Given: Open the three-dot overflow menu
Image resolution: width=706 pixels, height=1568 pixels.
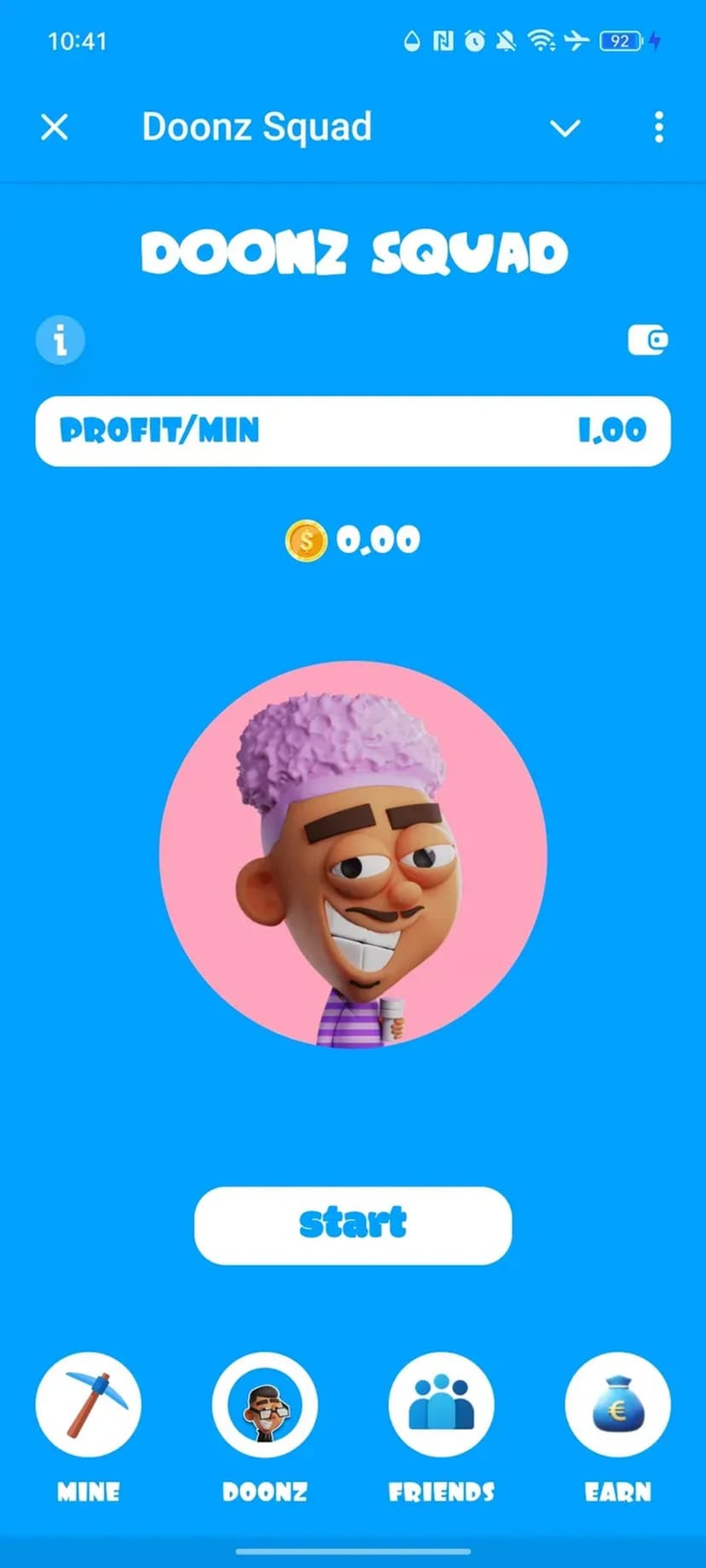Looking at the screenshot, I should [x=658, y=128].
